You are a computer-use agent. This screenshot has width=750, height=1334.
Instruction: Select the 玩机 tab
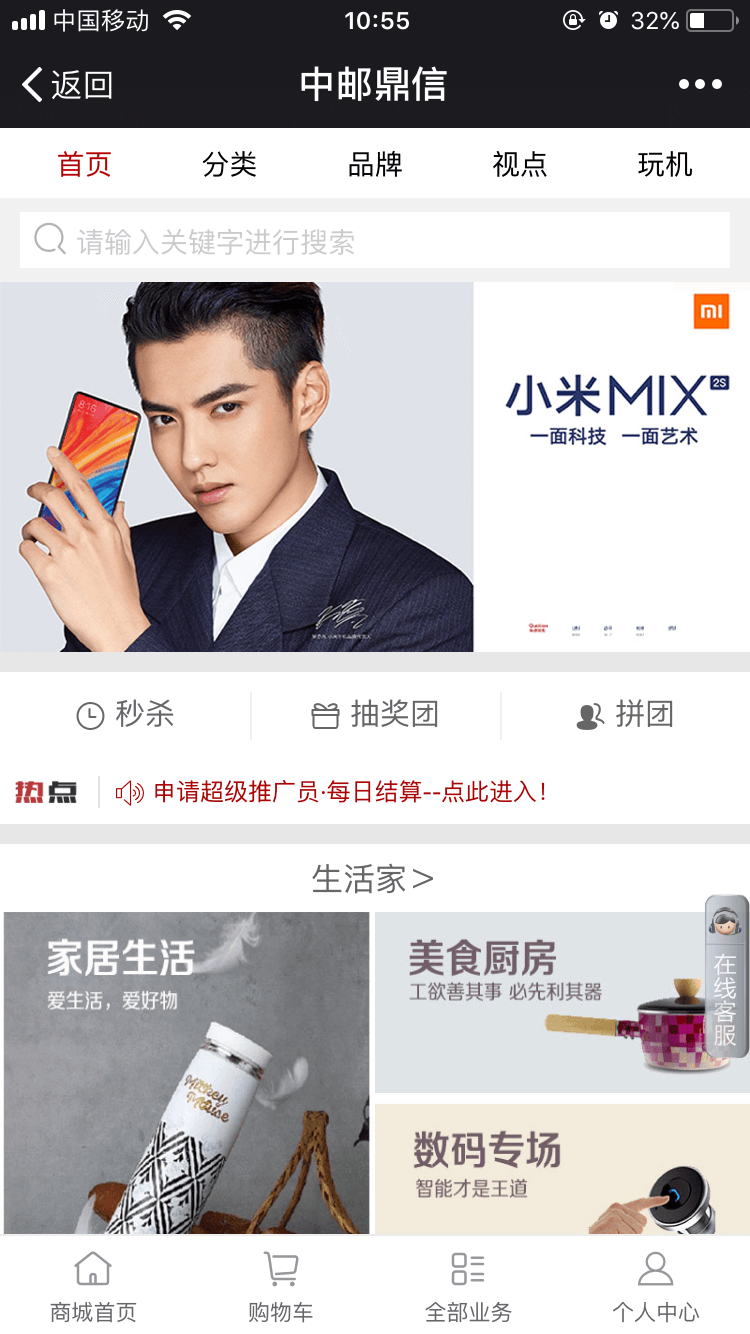(x=665, y=164)
